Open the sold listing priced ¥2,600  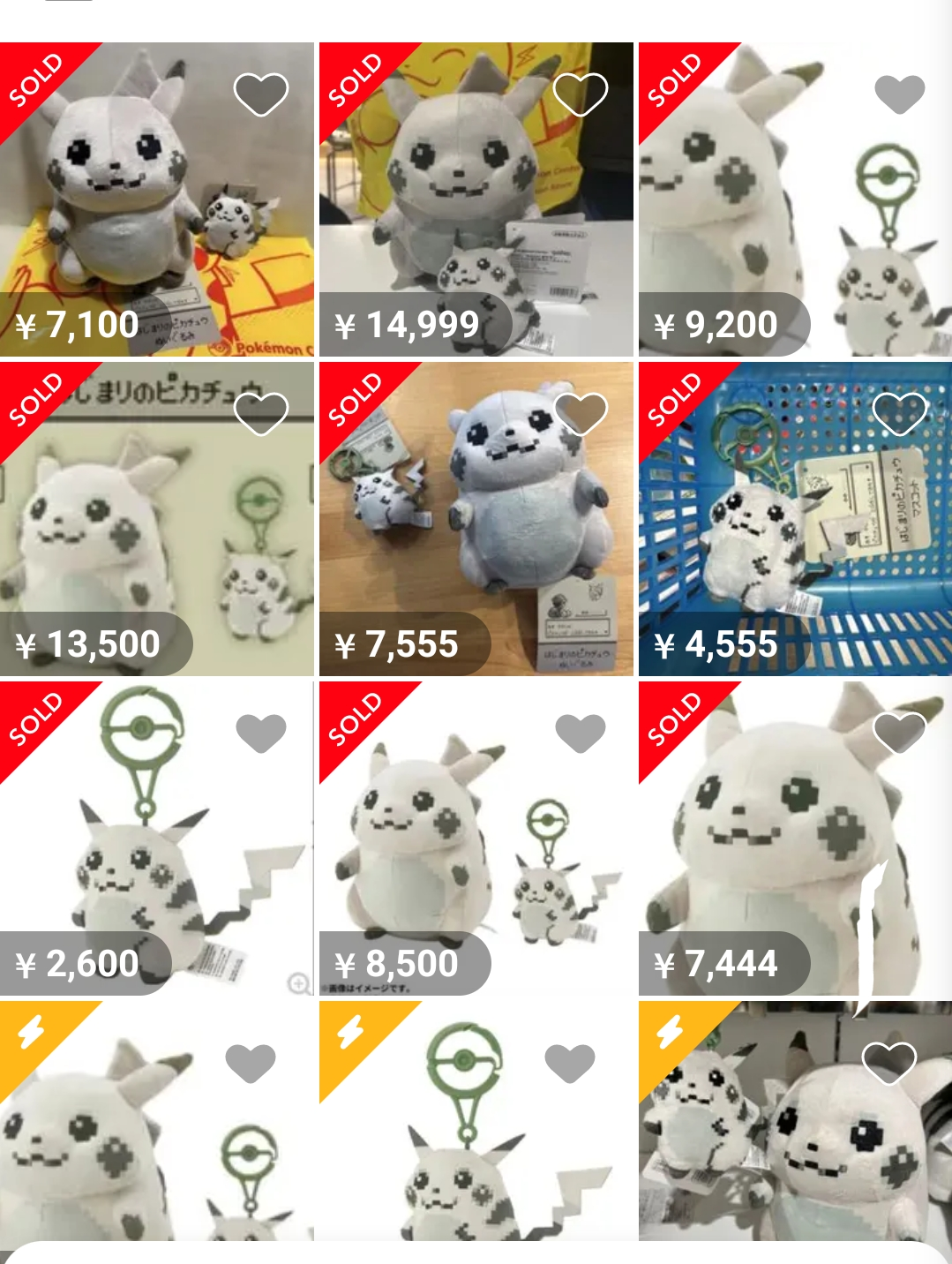tap(157, 839)
